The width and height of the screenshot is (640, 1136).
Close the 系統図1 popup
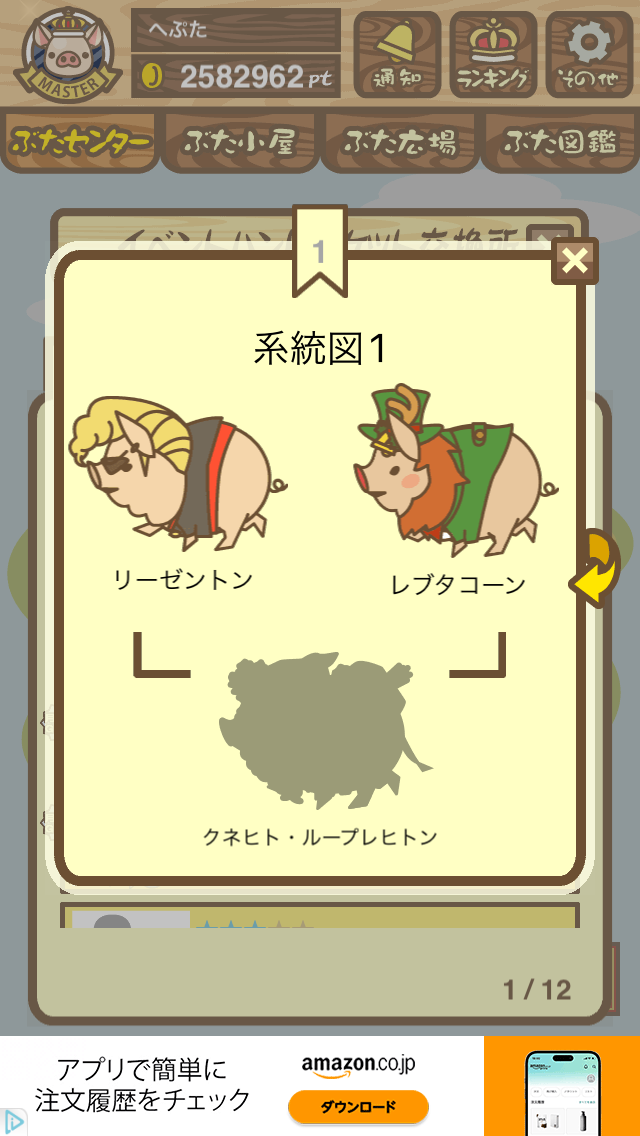[575, 261]
